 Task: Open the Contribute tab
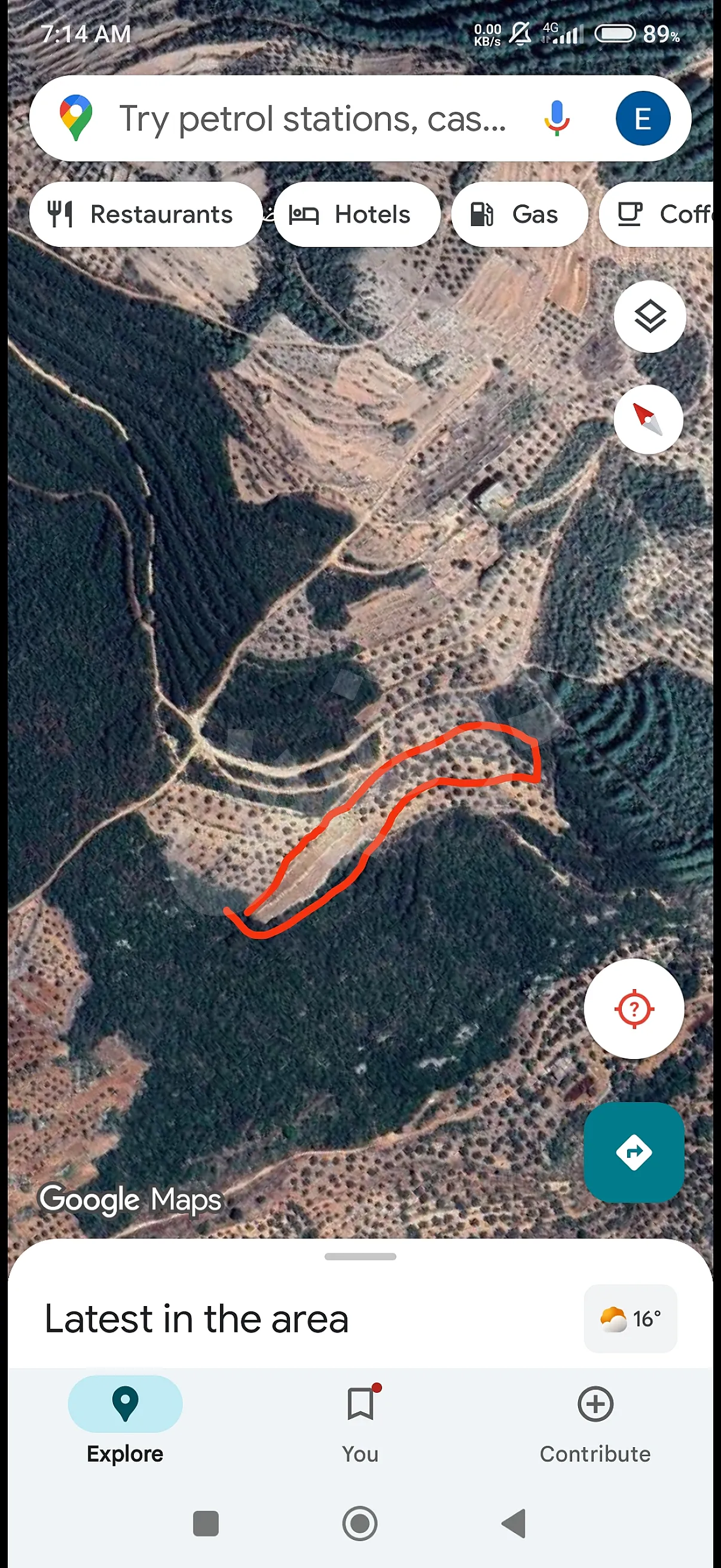pos(594,1420)
